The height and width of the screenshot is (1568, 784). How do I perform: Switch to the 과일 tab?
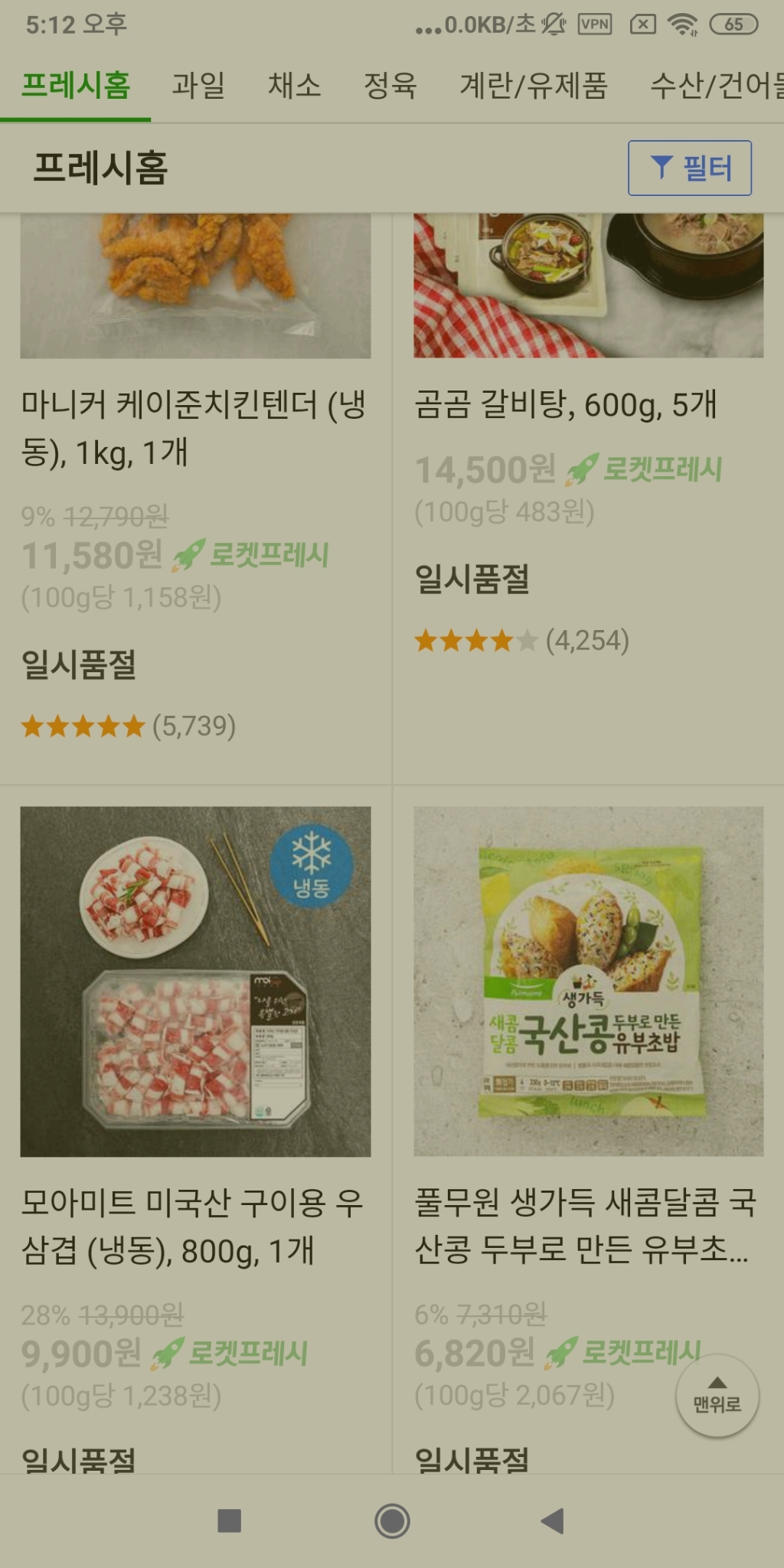pos(198,85)
